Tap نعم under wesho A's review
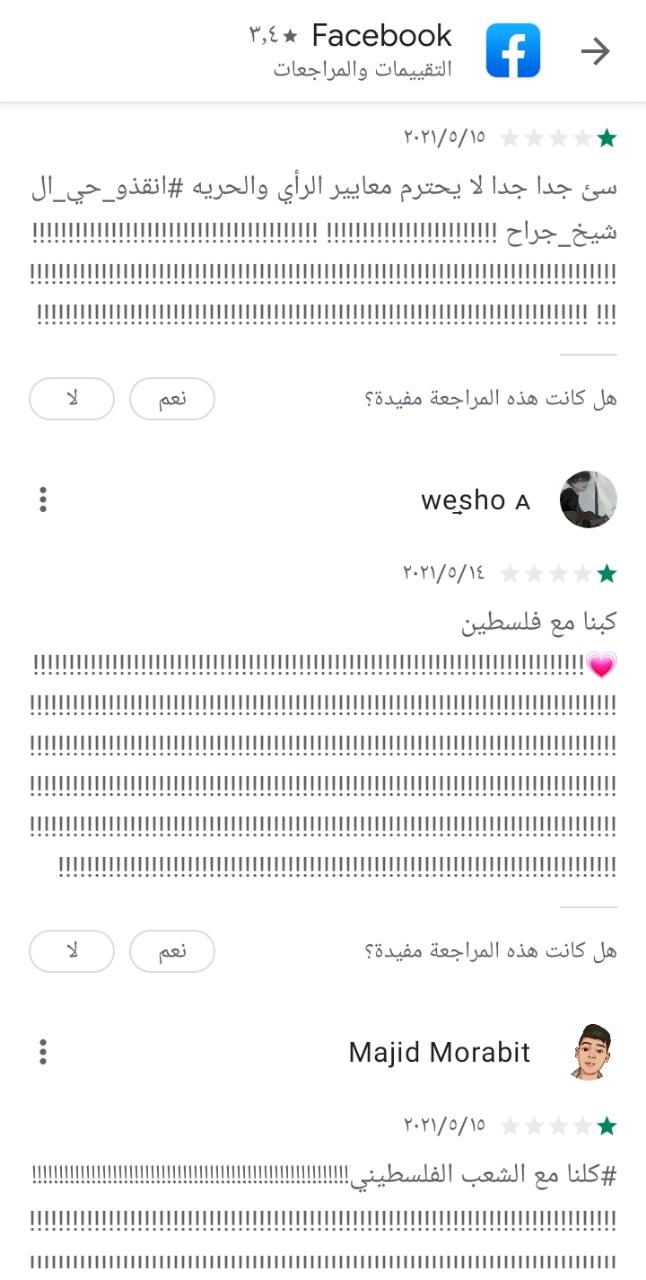The height and width of the screenshot is (1280, 646). click(x=172, y=951)
